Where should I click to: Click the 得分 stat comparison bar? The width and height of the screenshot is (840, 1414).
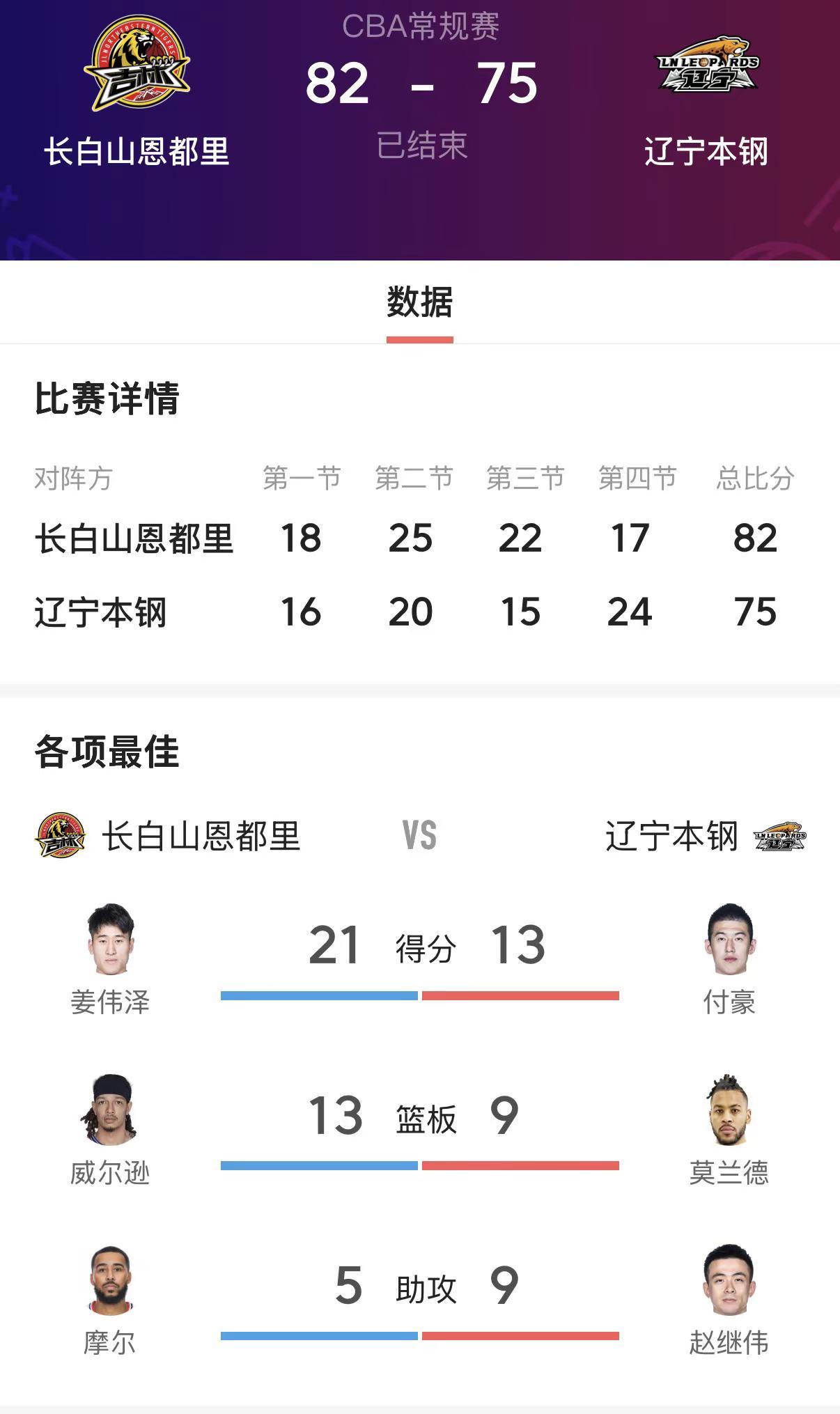[420, 995]
